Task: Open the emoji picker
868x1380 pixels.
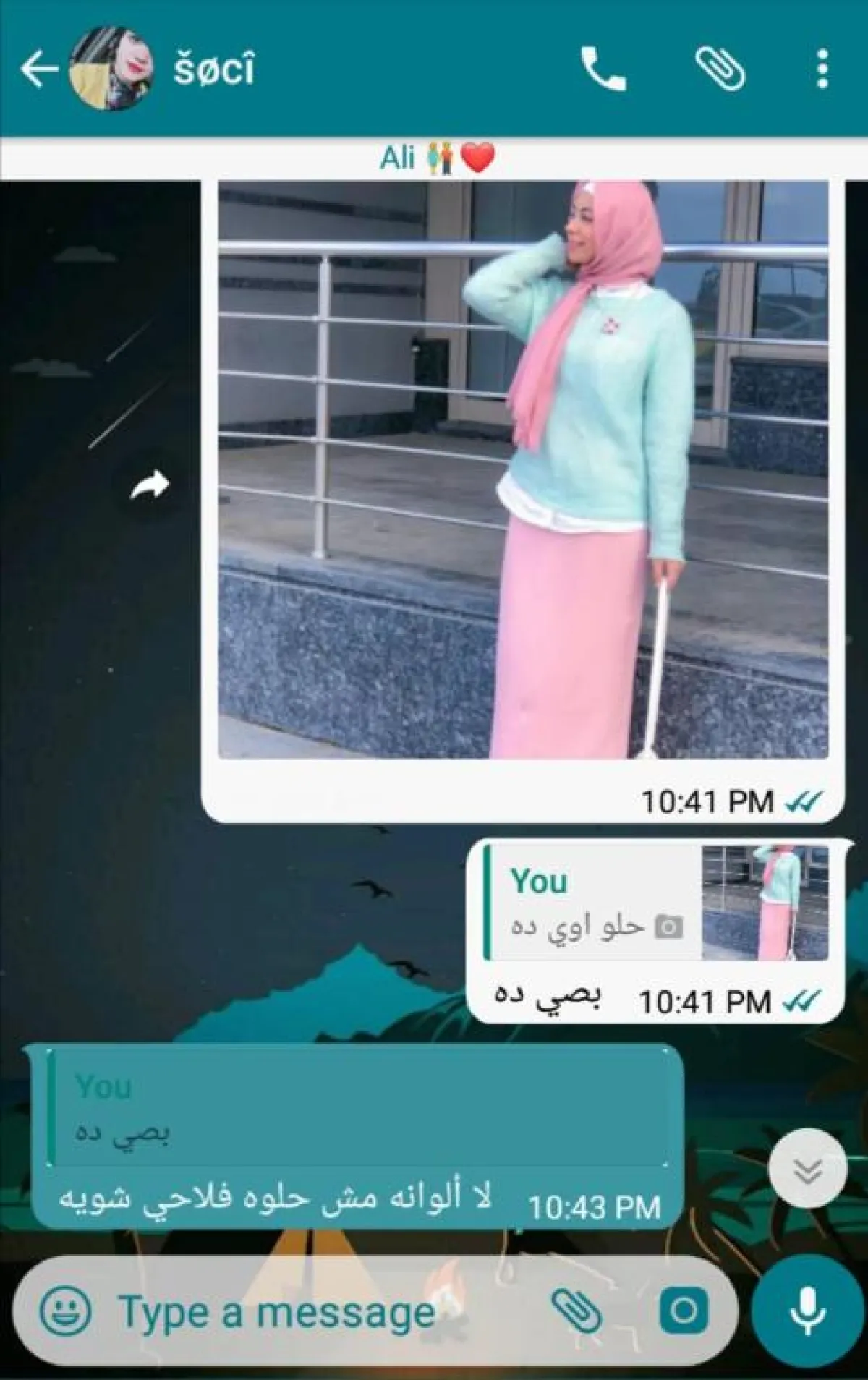Action: pos(66,1311)
